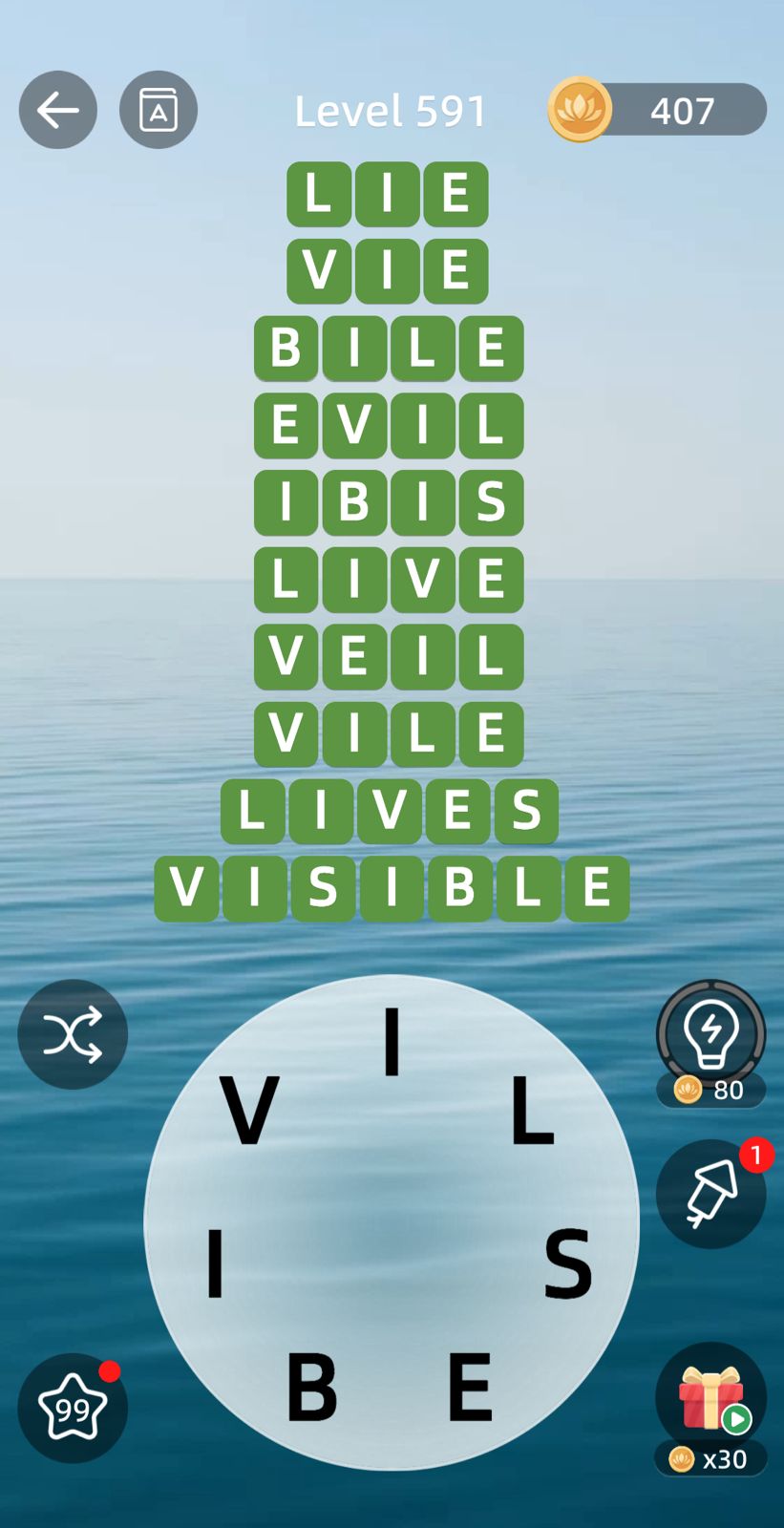This screenshot has width=784, height=1528.
Task: Select letter L in the wheel
Action: click(531, 1110)
